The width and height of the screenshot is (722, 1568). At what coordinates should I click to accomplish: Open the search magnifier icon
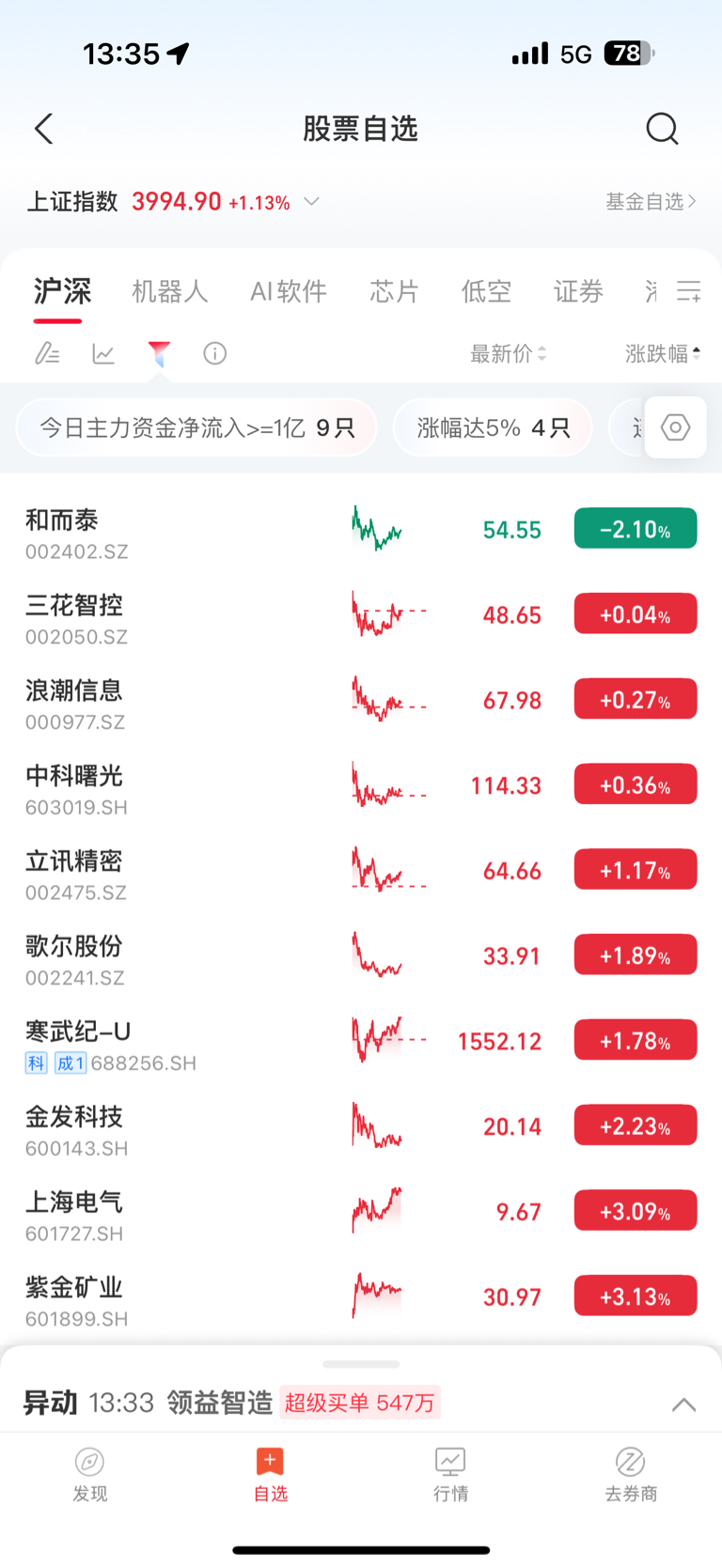(662, 129)
